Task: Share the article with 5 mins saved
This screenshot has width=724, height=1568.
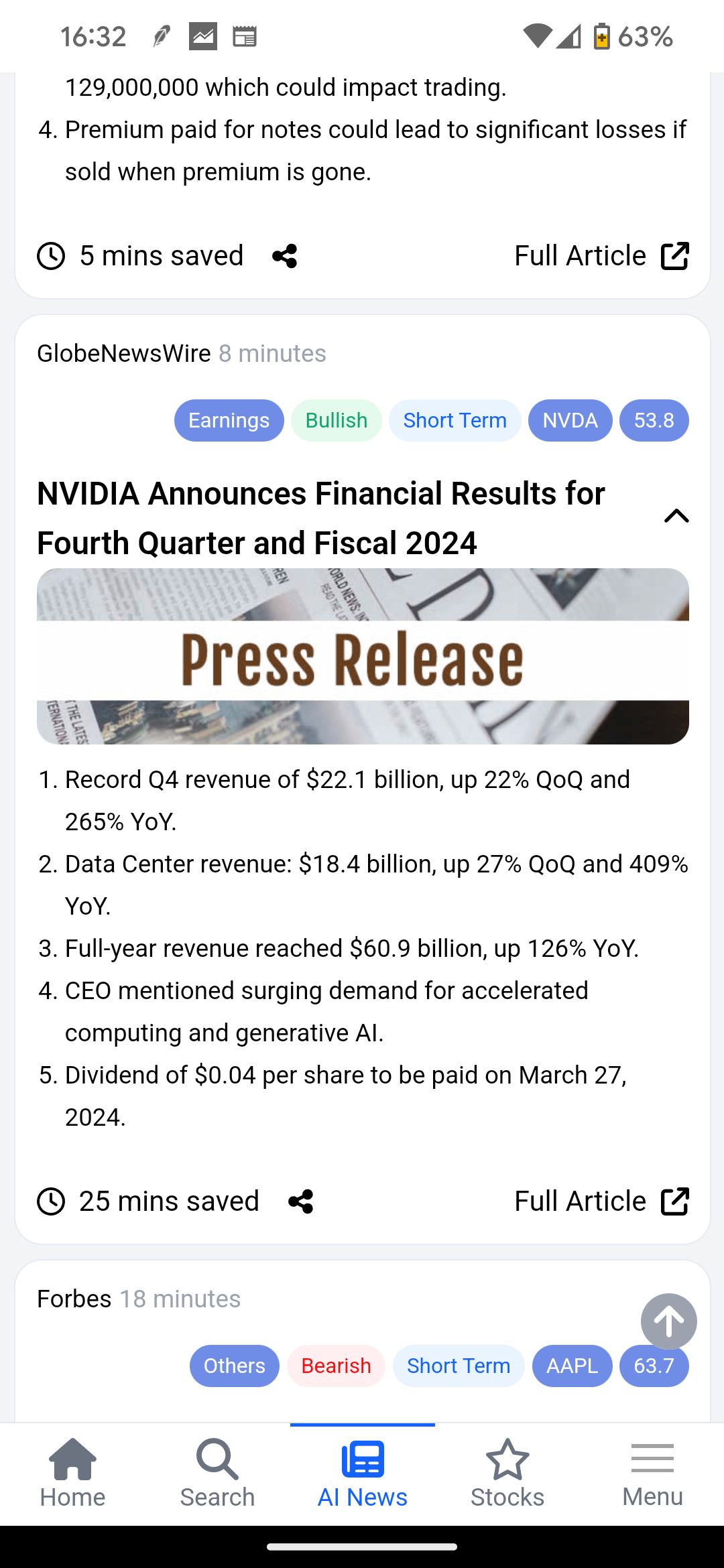Action: pyautogui.click(x=285, y=256)
